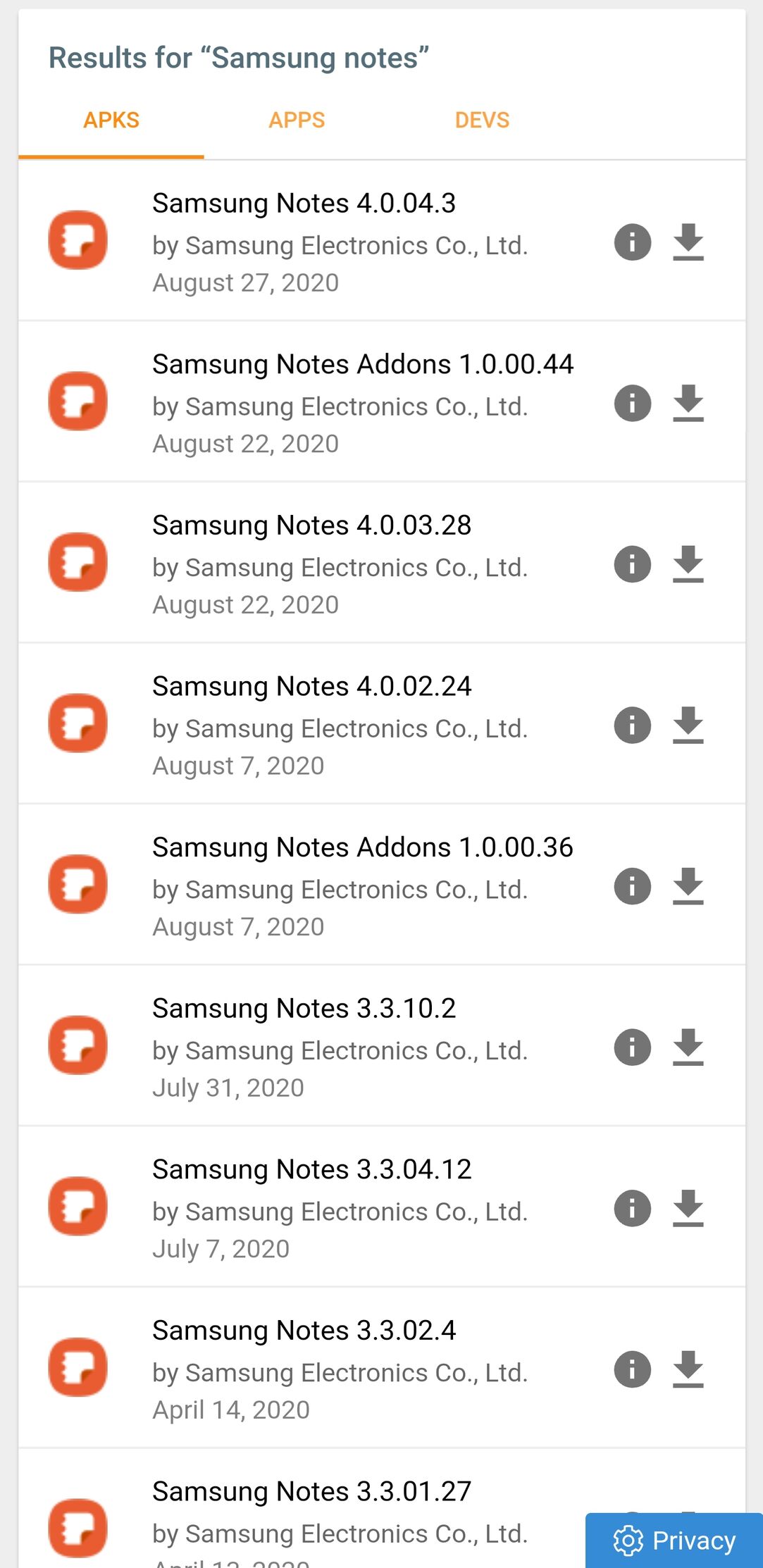This screenshot has height=1568, width=763.
Task: Select the APKS tab
Action: [111, 120]
